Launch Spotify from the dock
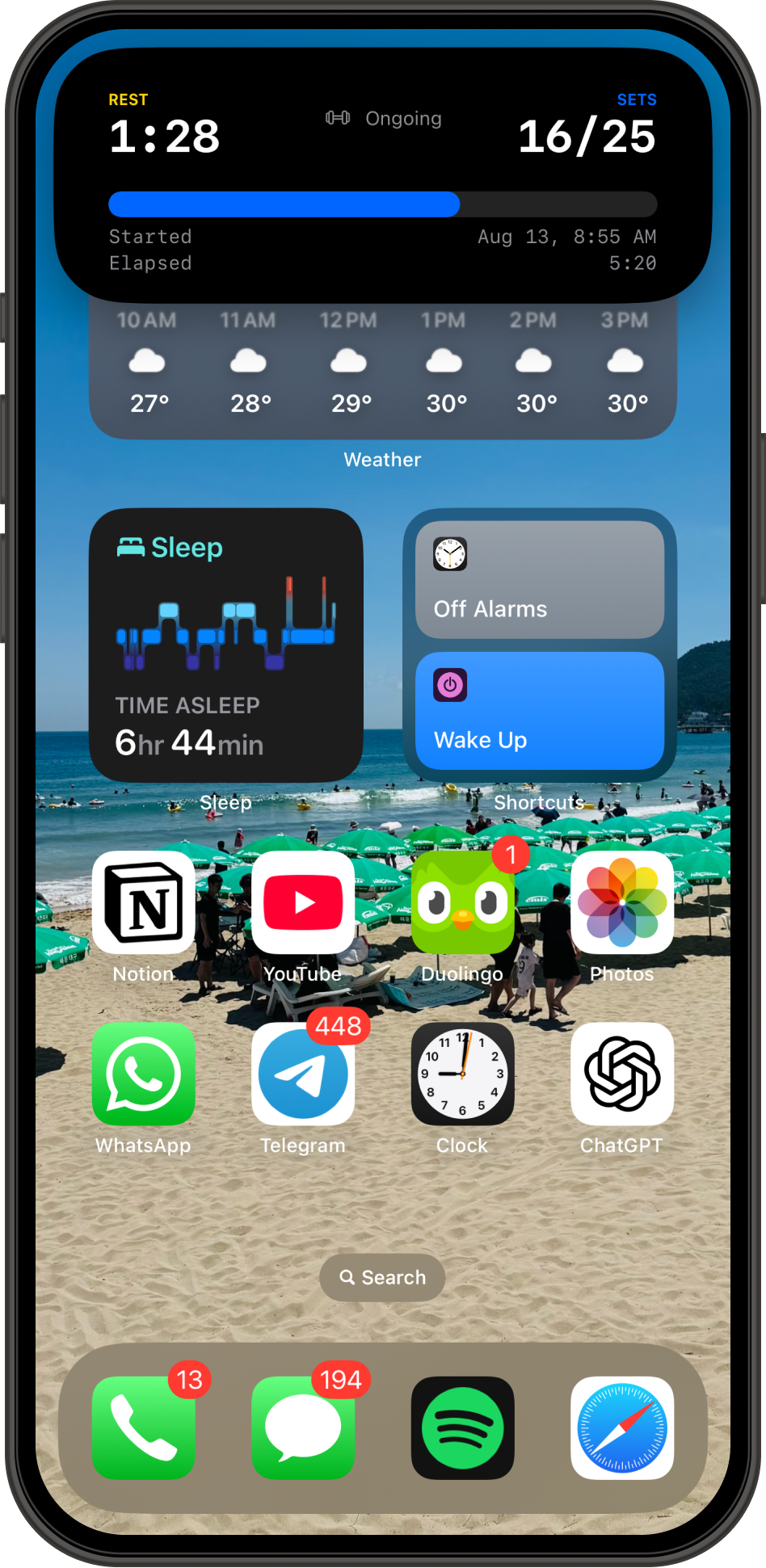The image size is (766, 1568). tap(462, 1427)
